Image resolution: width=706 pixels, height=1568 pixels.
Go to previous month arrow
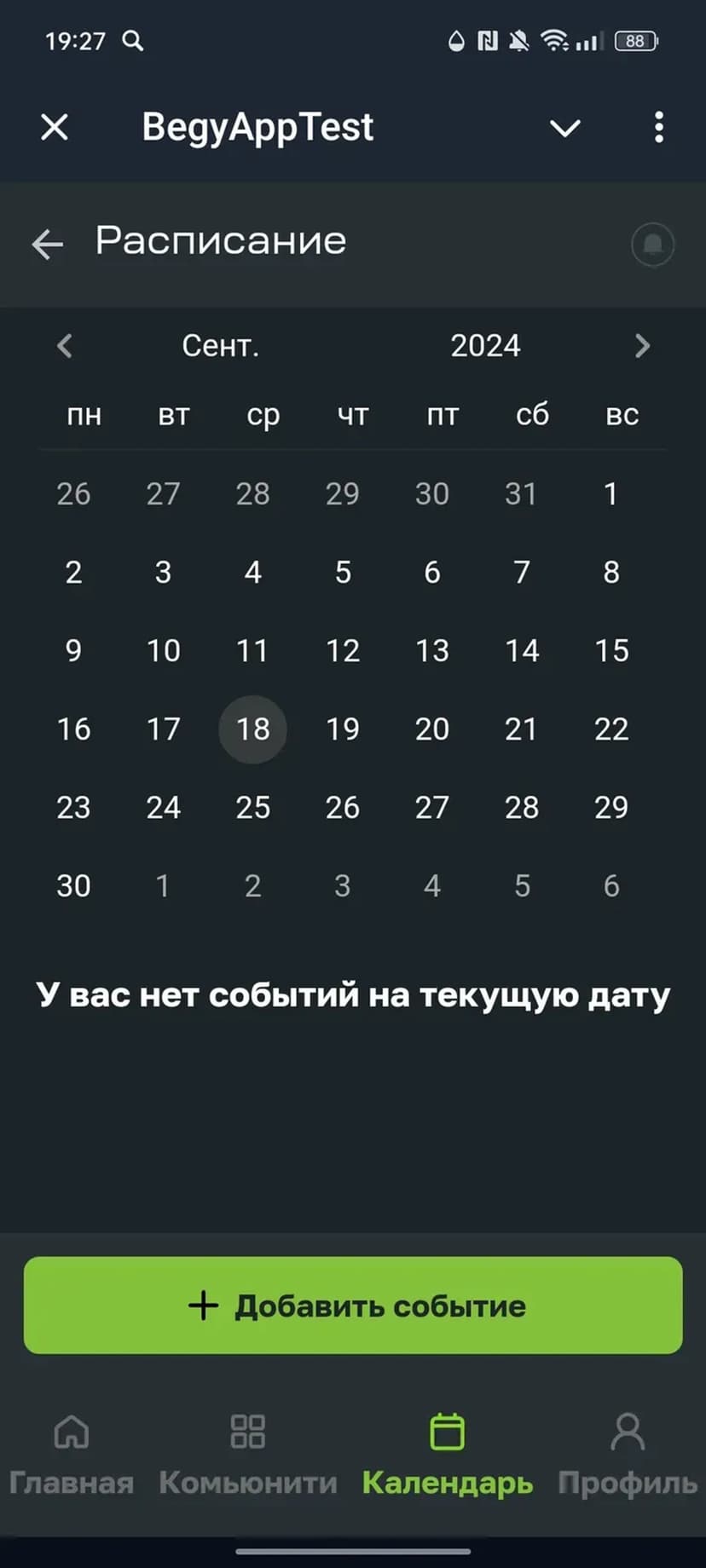[65, 346]
